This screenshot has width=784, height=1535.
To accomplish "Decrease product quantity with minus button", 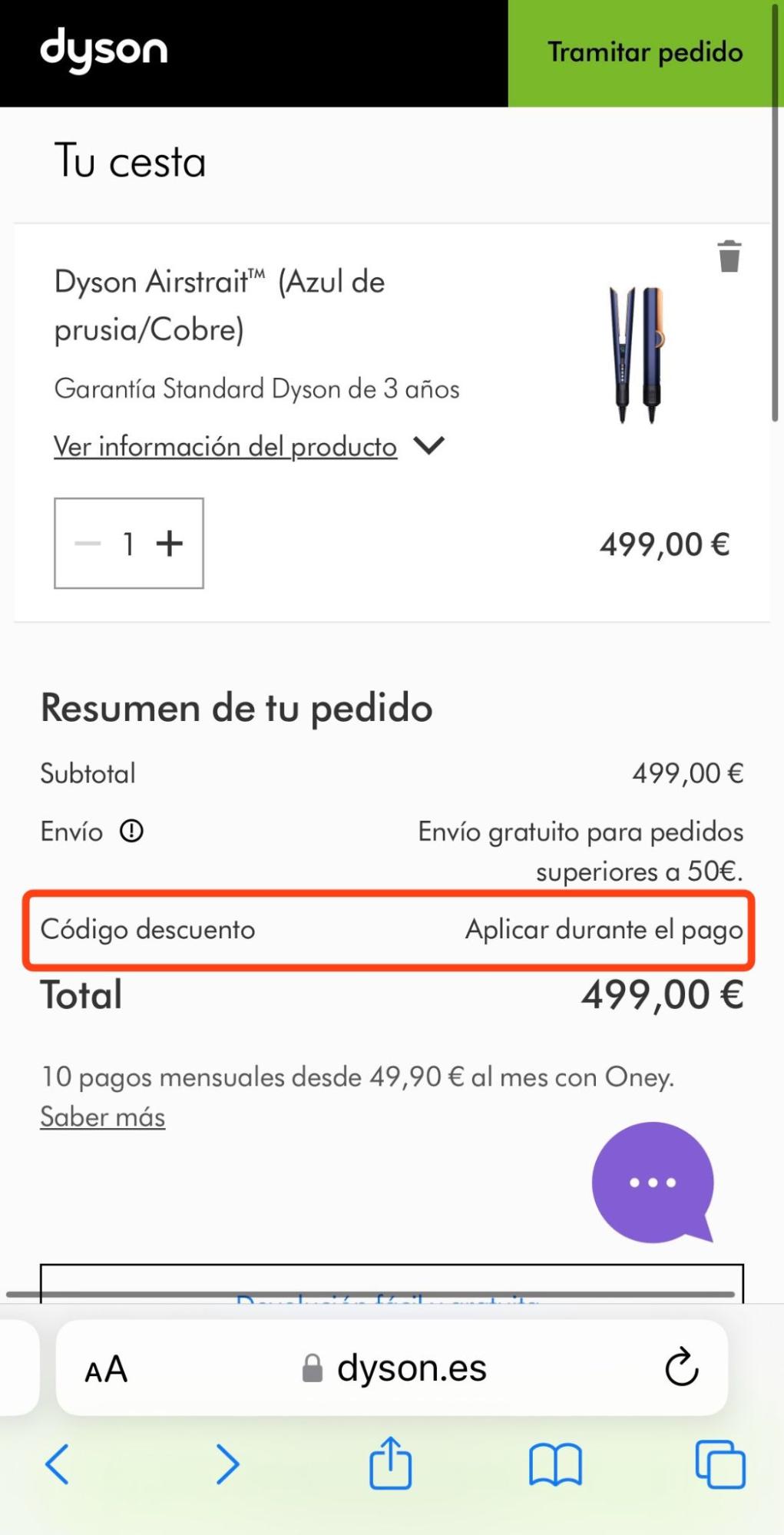I will 88,544.
